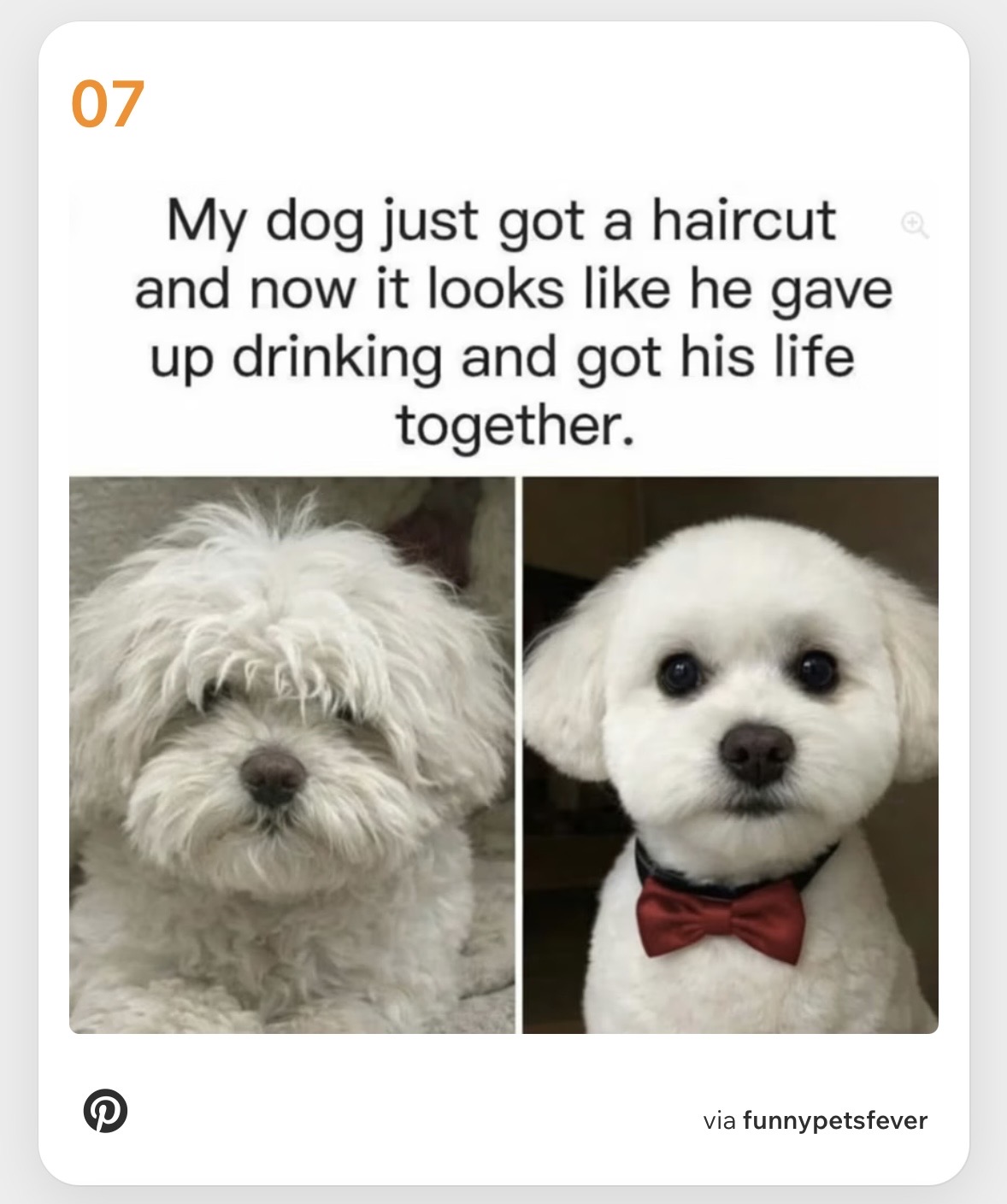
Task: Tap the magnifier zoom icon on image
Action: 914,226
